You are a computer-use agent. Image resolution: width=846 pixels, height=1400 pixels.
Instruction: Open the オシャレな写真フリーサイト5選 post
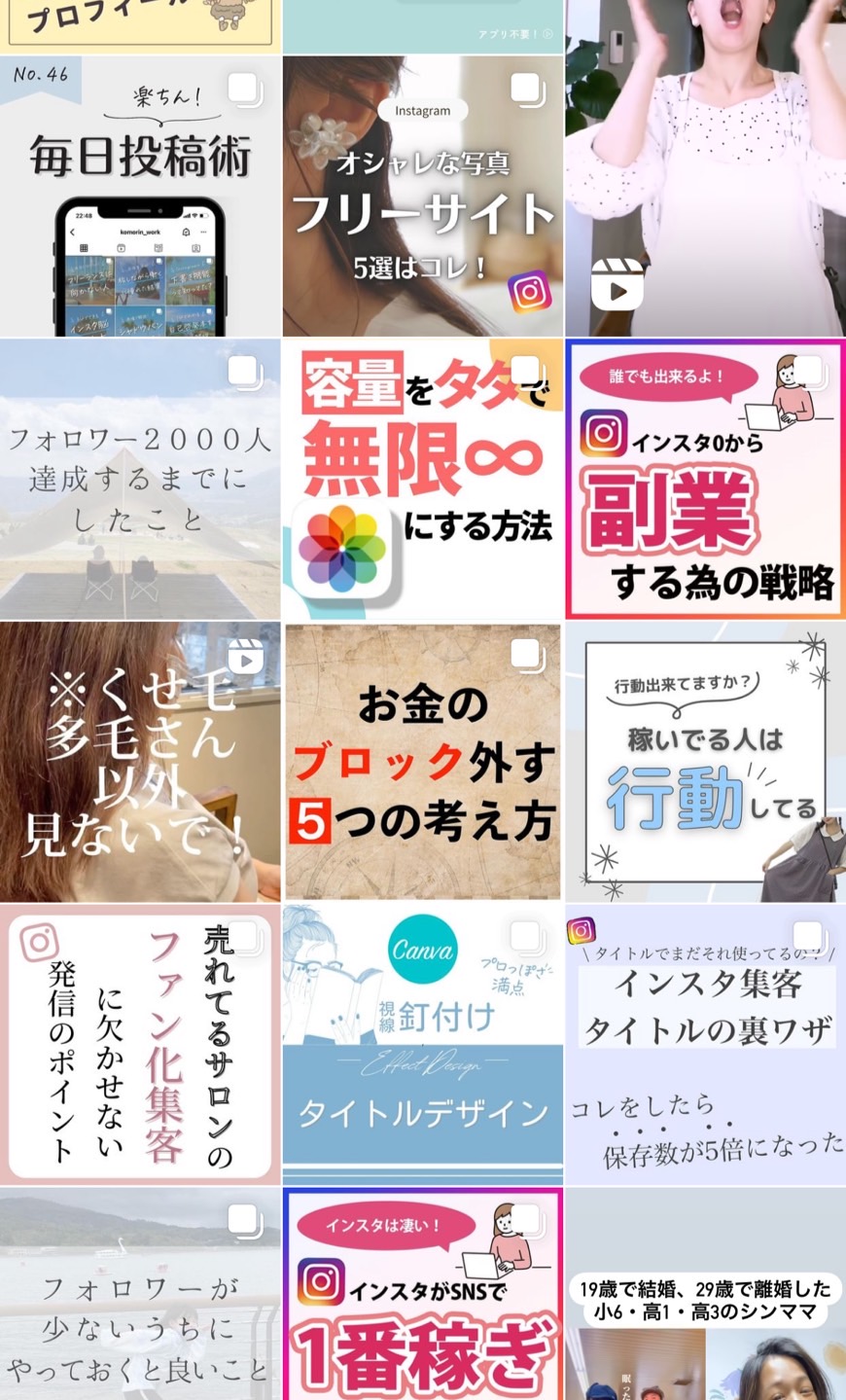(423, 196)
